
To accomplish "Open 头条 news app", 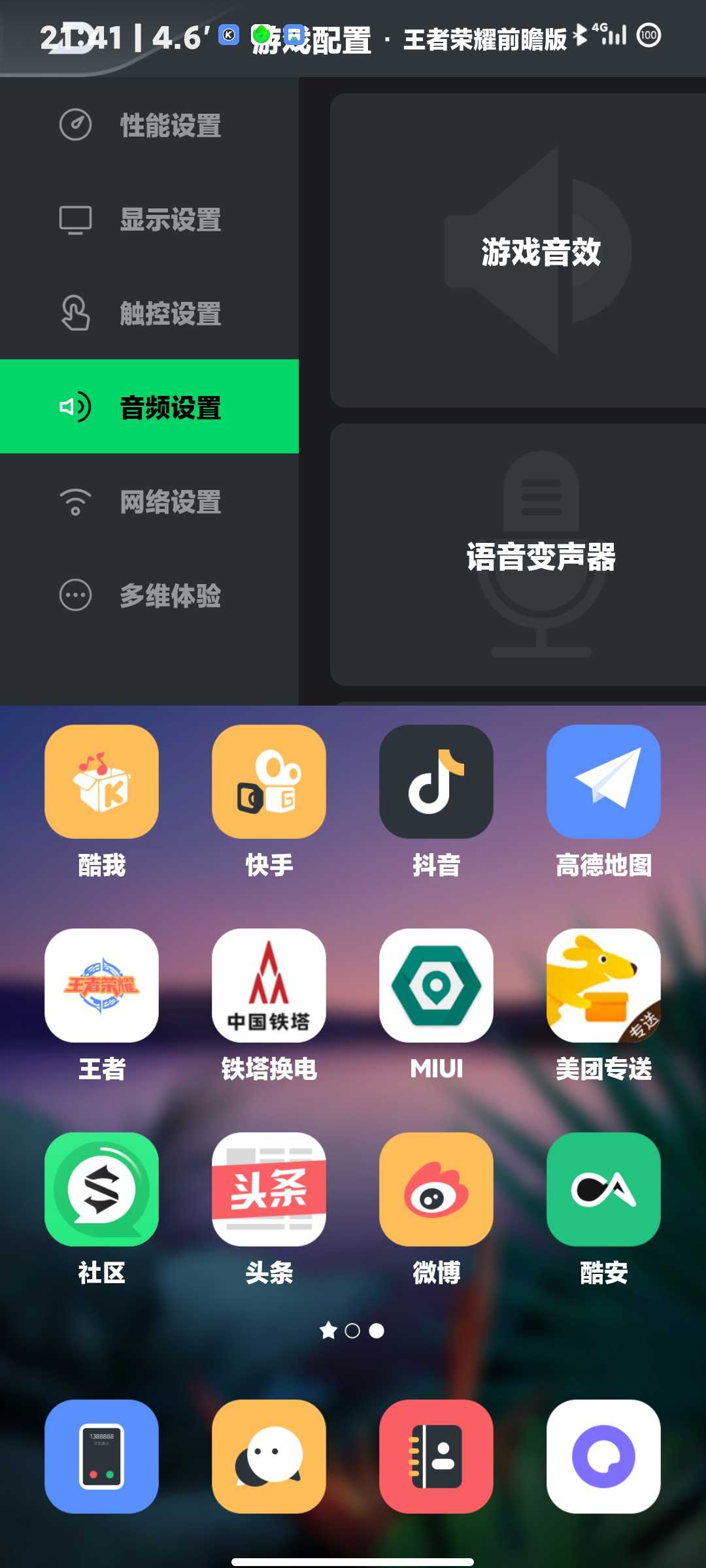I will tap(269, 1189).
